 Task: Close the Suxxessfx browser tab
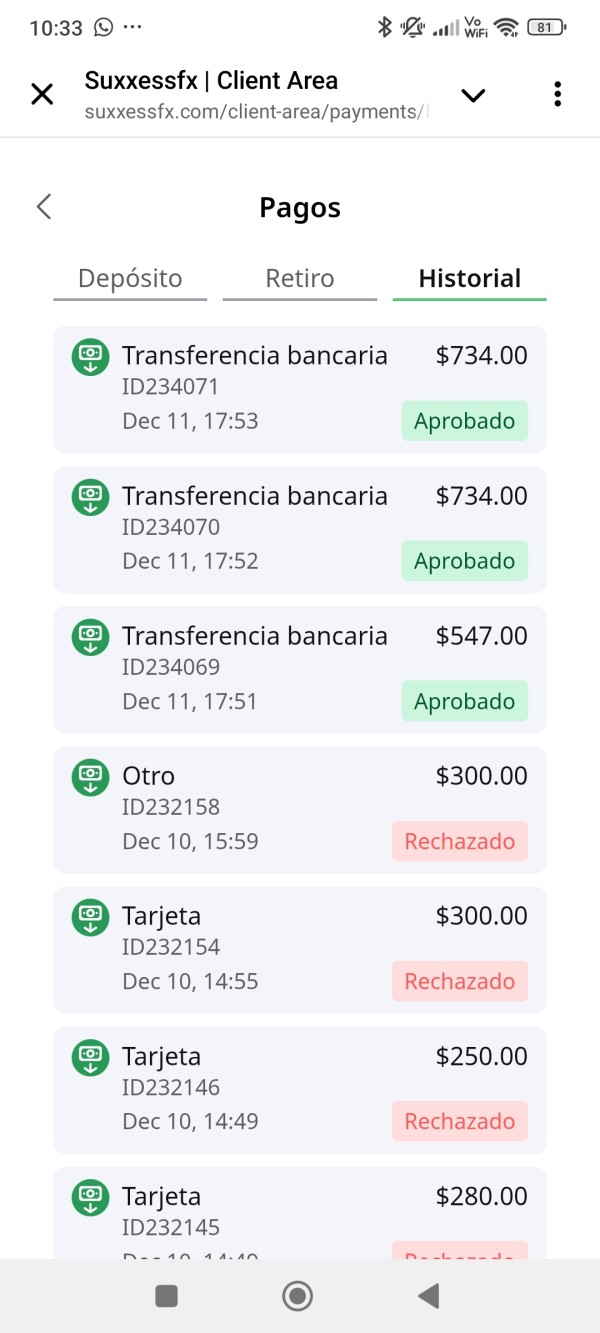tap(42, 95)
